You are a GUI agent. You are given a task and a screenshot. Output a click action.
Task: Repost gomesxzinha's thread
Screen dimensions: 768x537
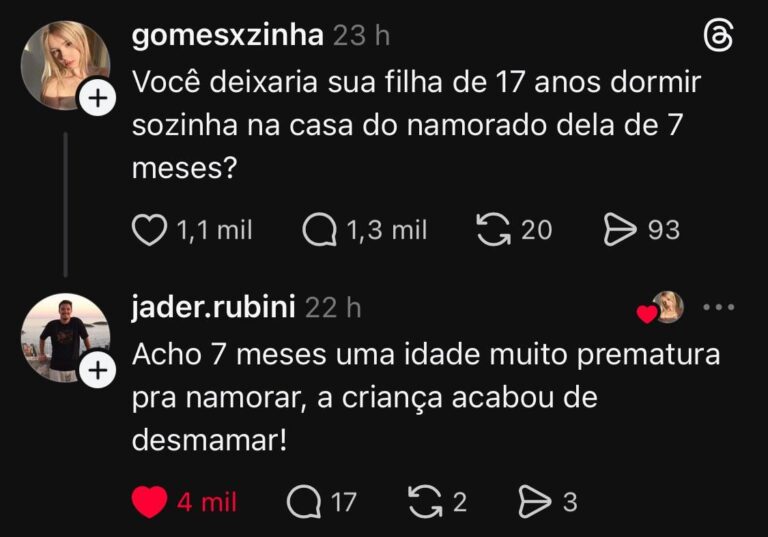(495, 230)
